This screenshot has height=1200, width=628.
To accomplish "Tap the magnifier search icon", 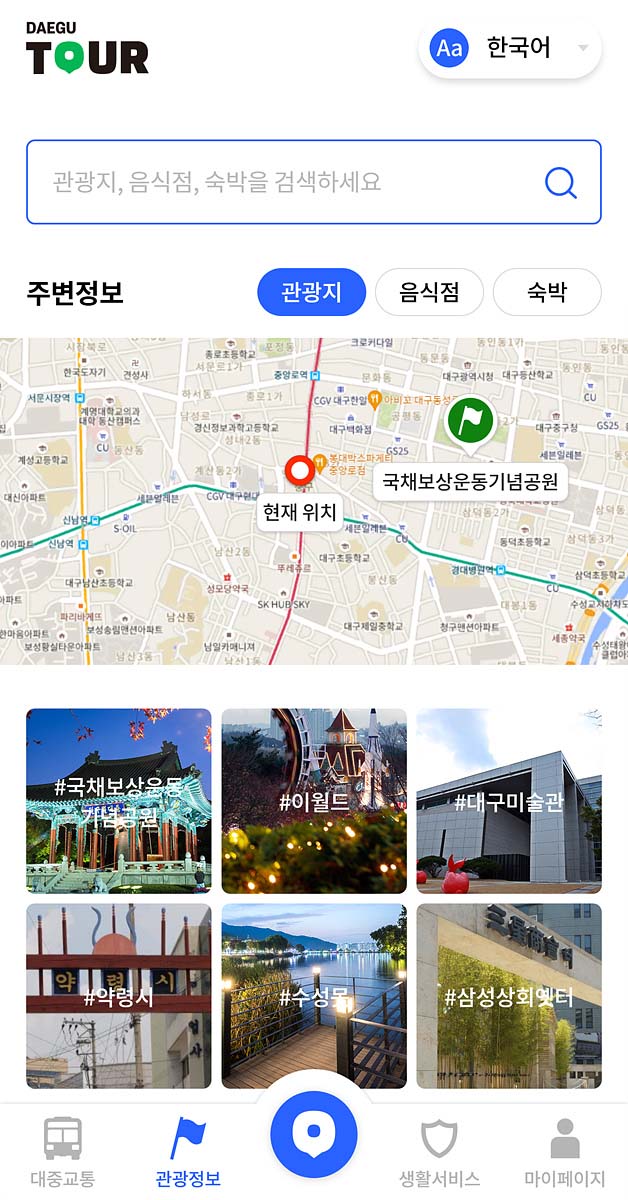I will (561, 182).
